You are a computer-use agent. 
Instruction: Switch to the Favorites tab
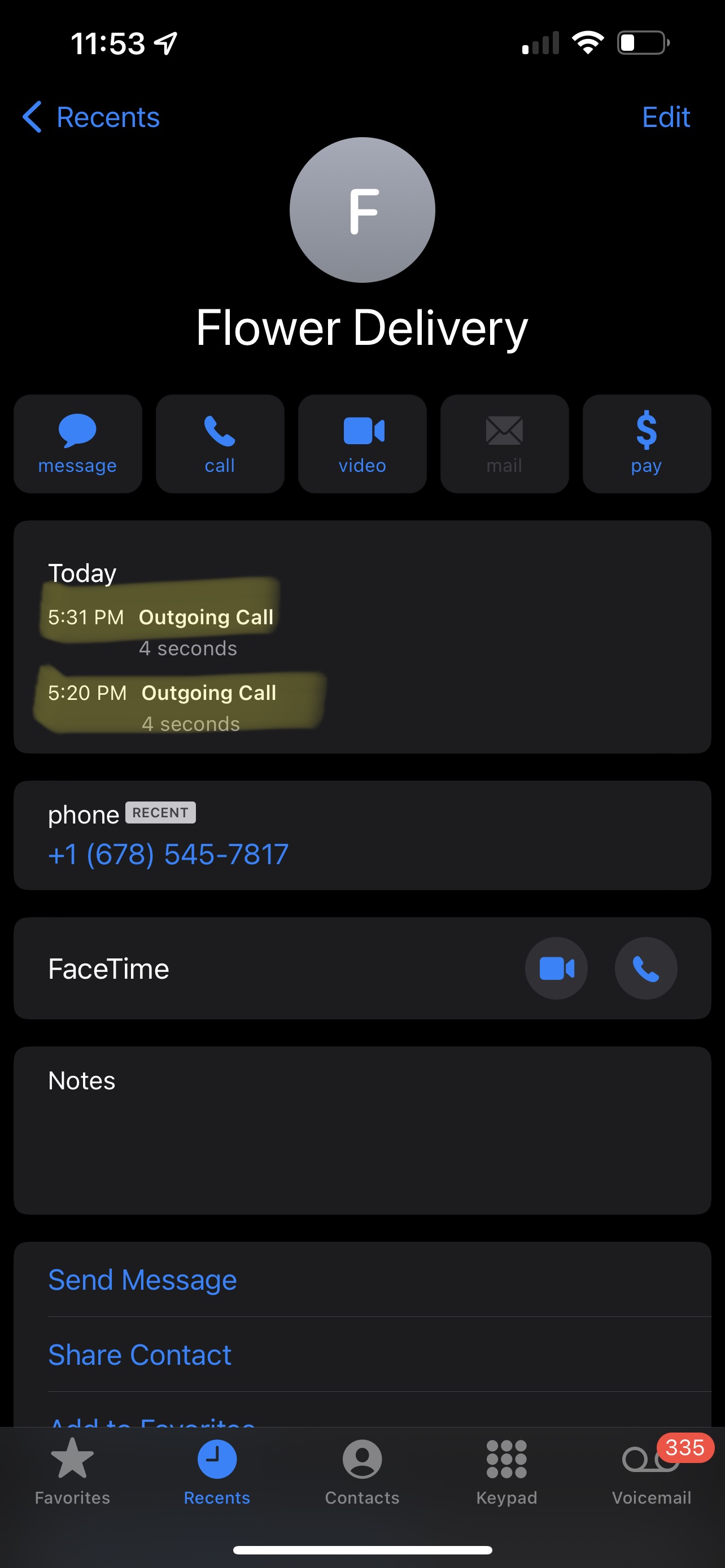72,1470
